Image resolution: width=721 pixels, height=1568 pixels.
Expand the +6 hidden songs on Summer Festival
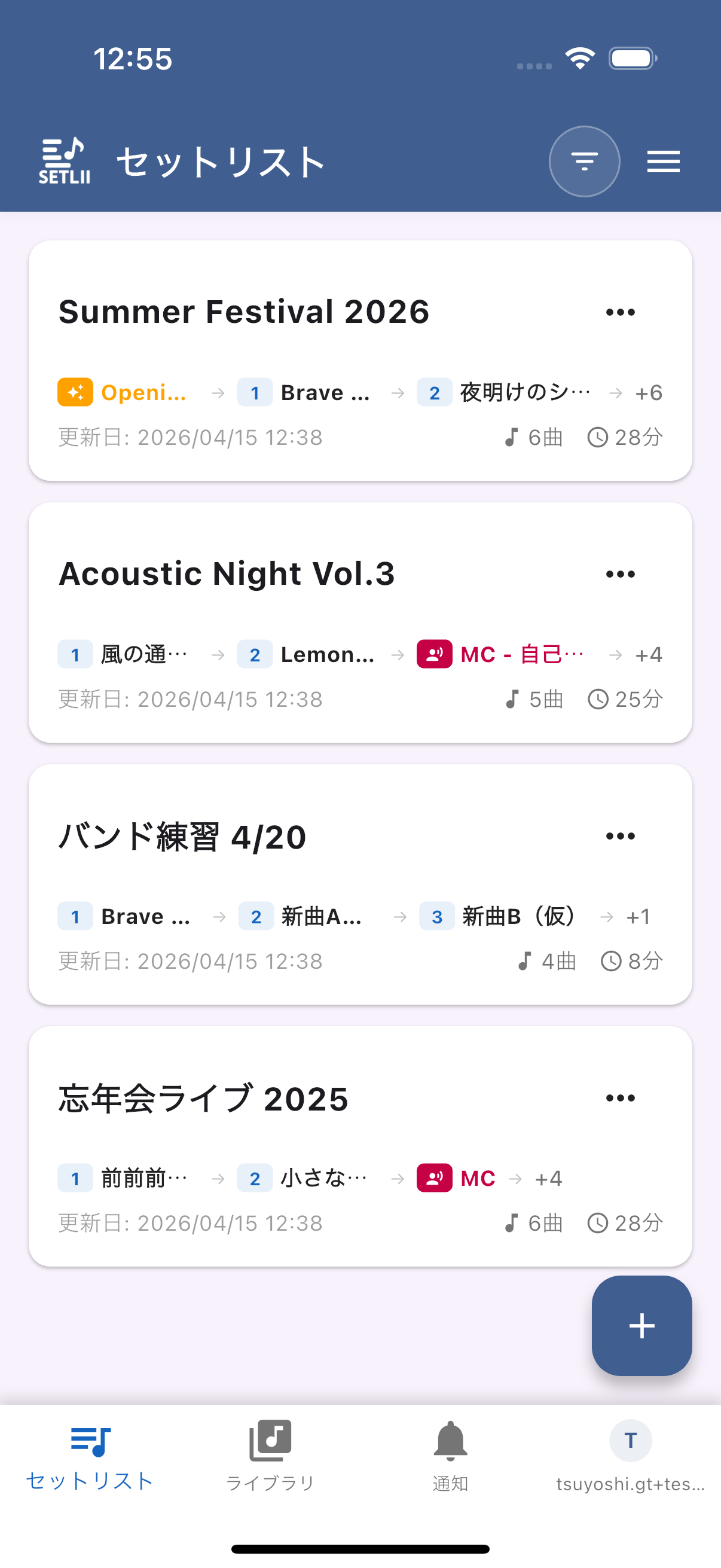coord(649,392)
